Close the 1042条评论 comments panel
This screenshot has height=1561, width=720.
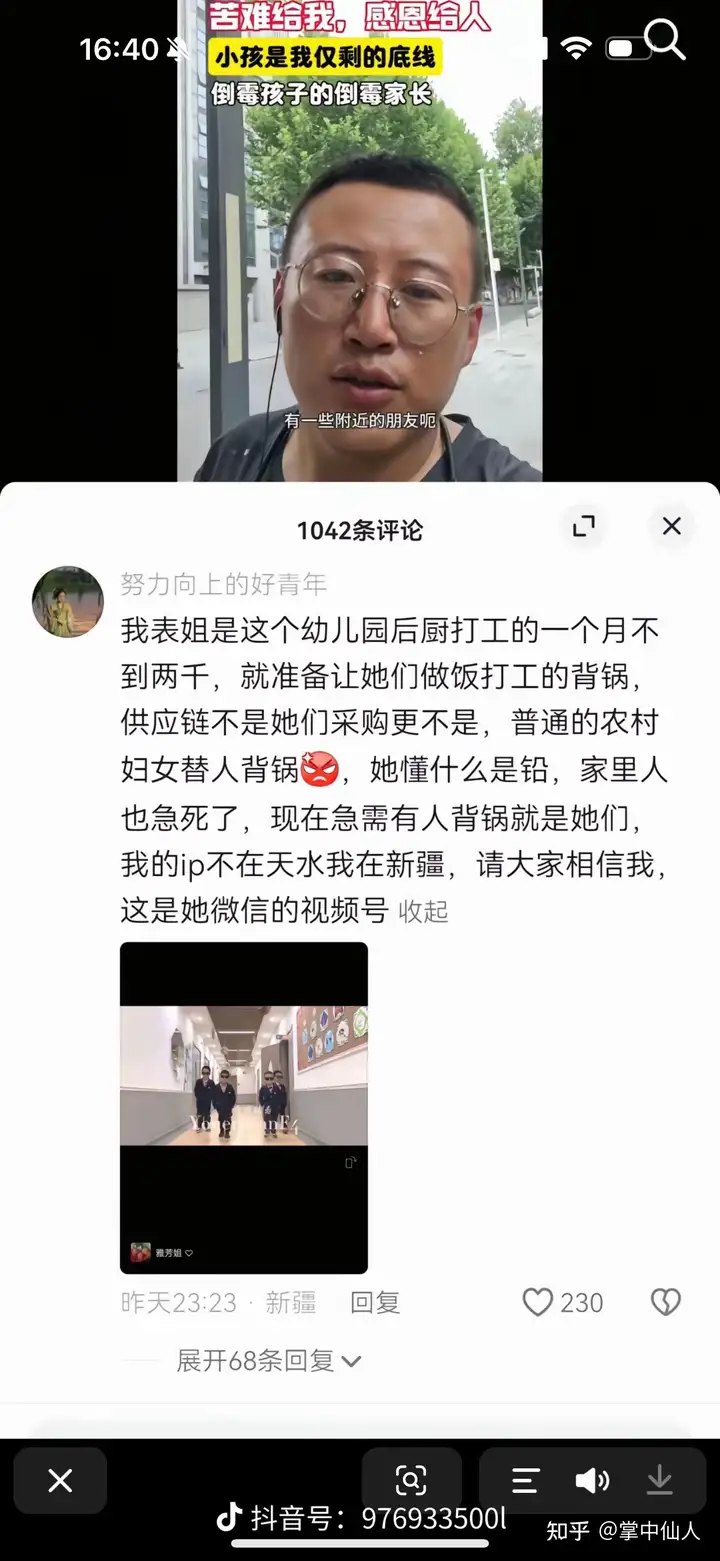pos(671,526)
